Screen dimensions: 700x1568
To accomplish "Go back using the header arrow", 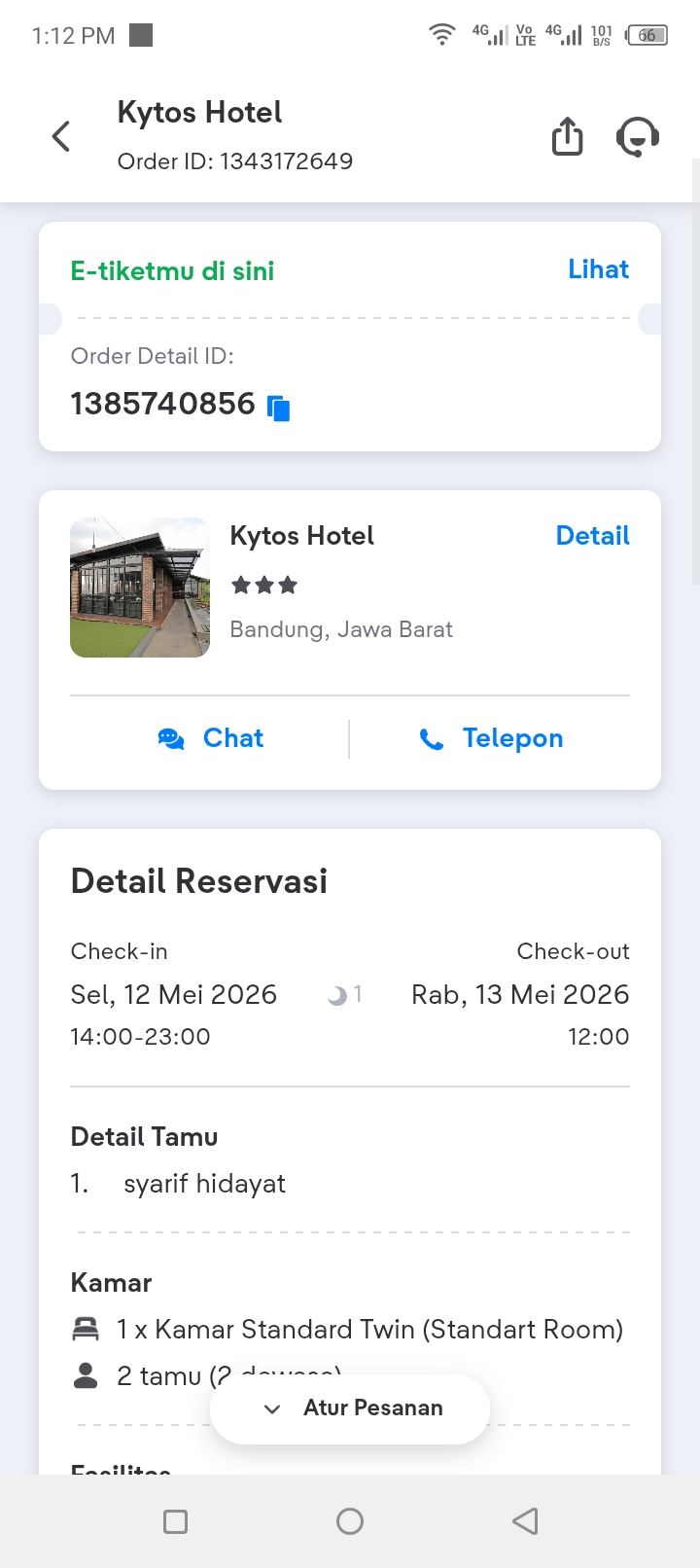I will (61, 136).
